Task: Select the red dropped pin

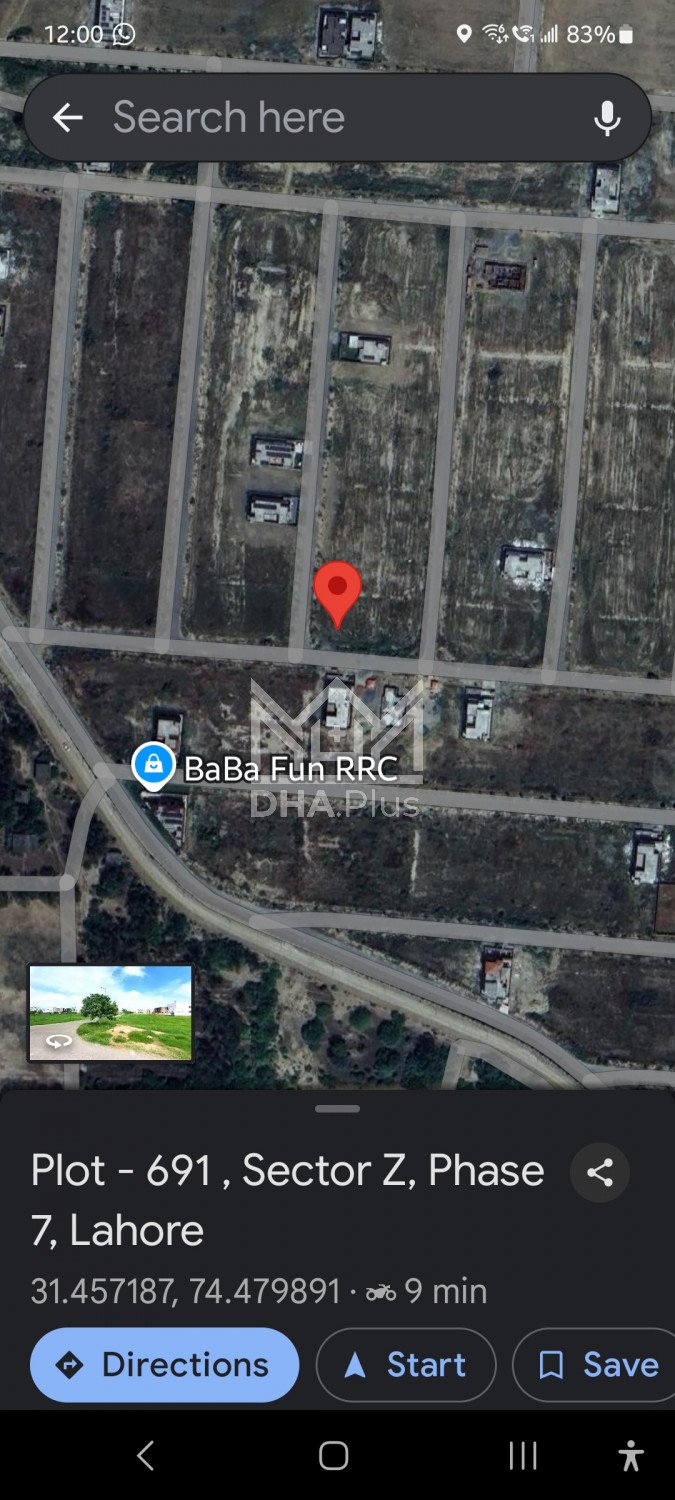Action: [x=337, y=590]
